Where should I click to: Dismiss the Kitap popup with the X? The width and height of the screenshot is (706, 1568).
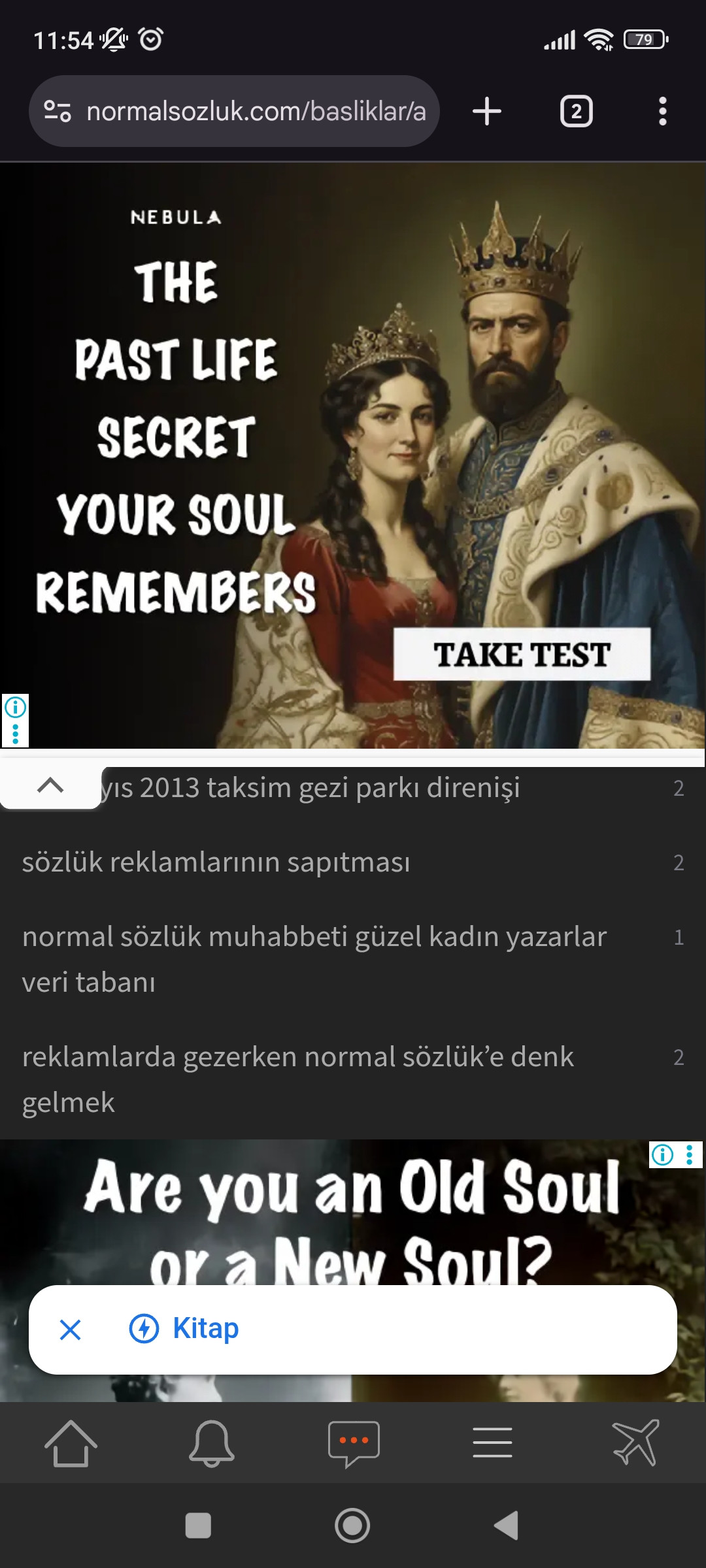tap(70, 1330)
